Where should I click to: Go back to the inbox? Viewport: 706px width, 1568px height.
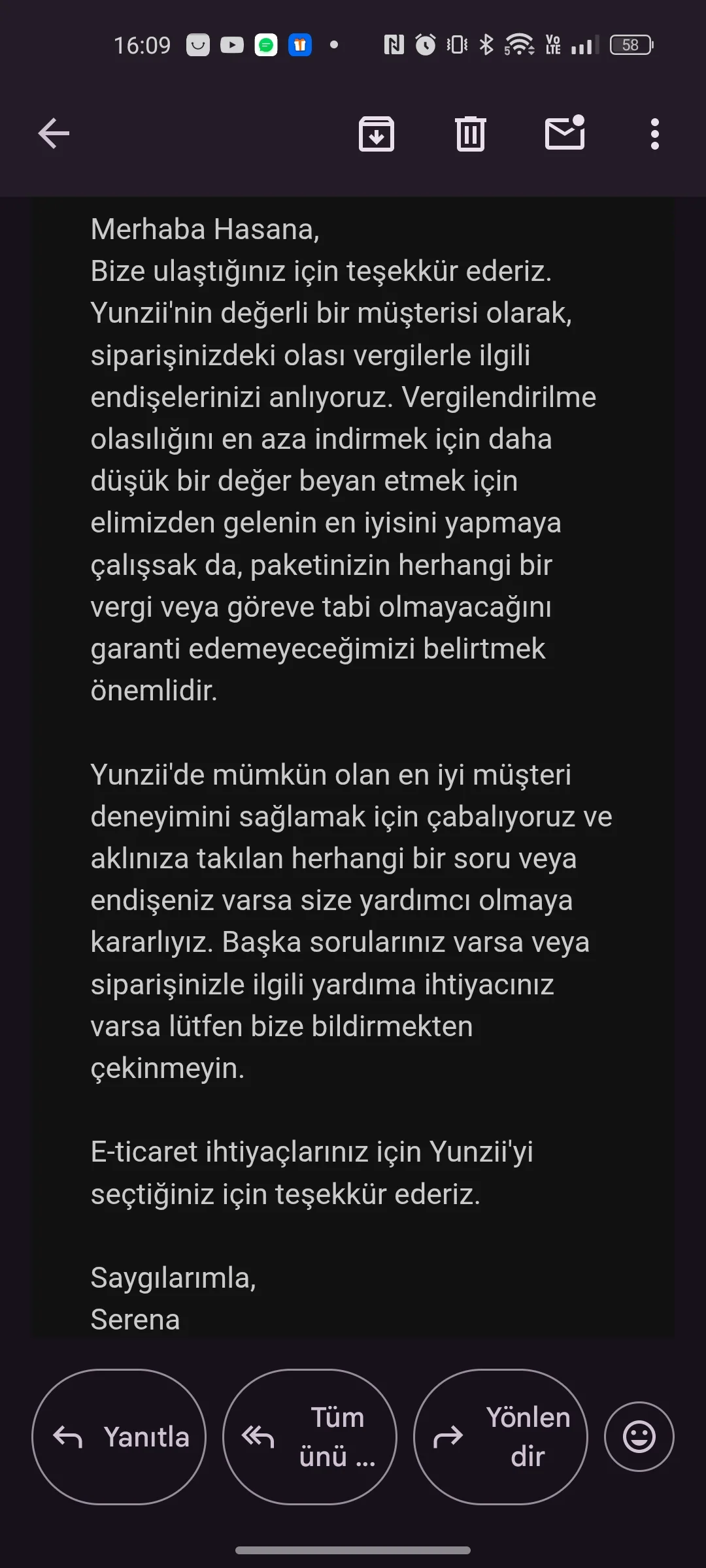coord(54,134)
